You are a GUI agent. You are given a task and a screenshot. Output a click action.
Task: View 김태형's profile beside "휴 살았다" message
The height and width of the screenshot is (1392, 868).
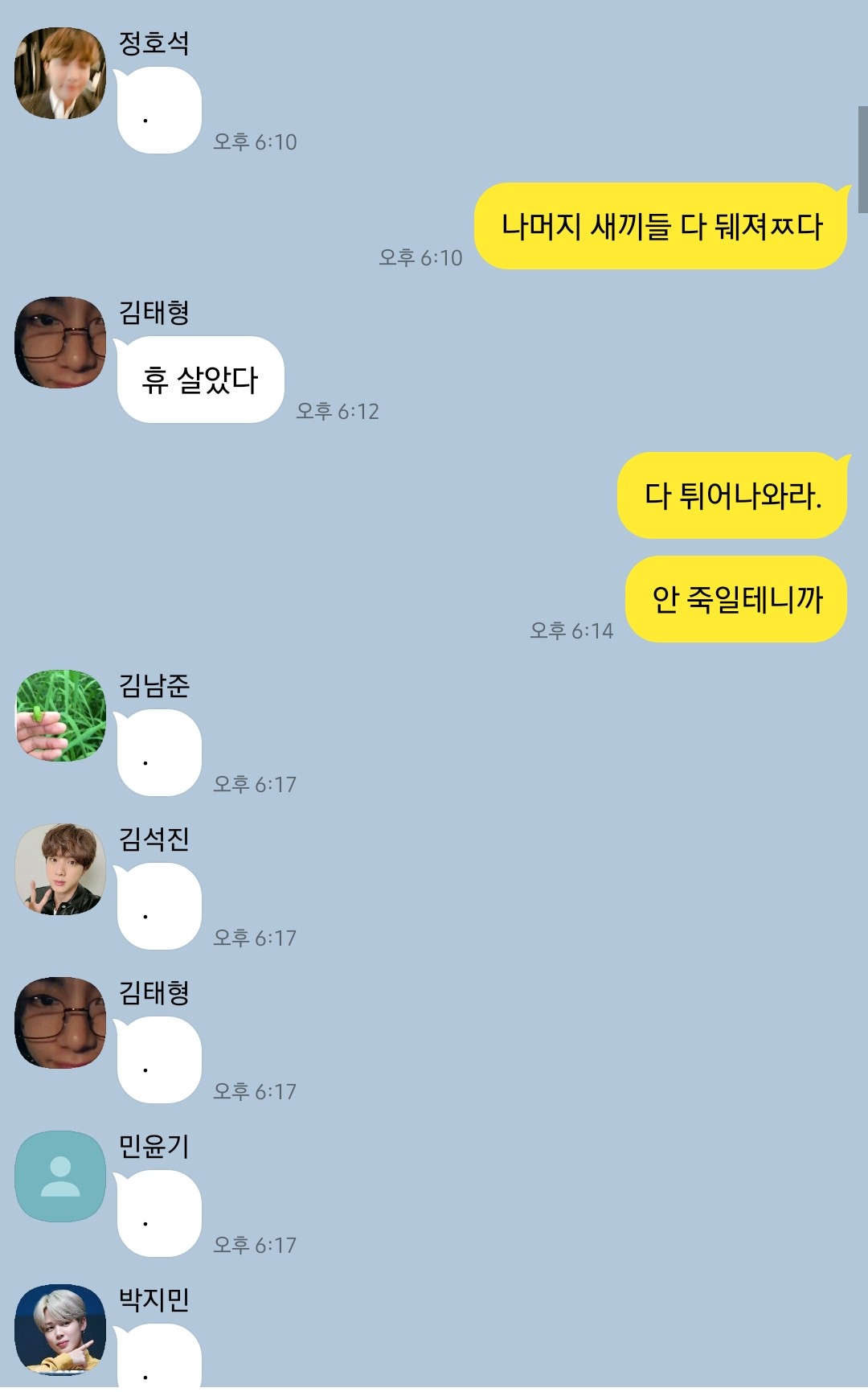point(60,343)
